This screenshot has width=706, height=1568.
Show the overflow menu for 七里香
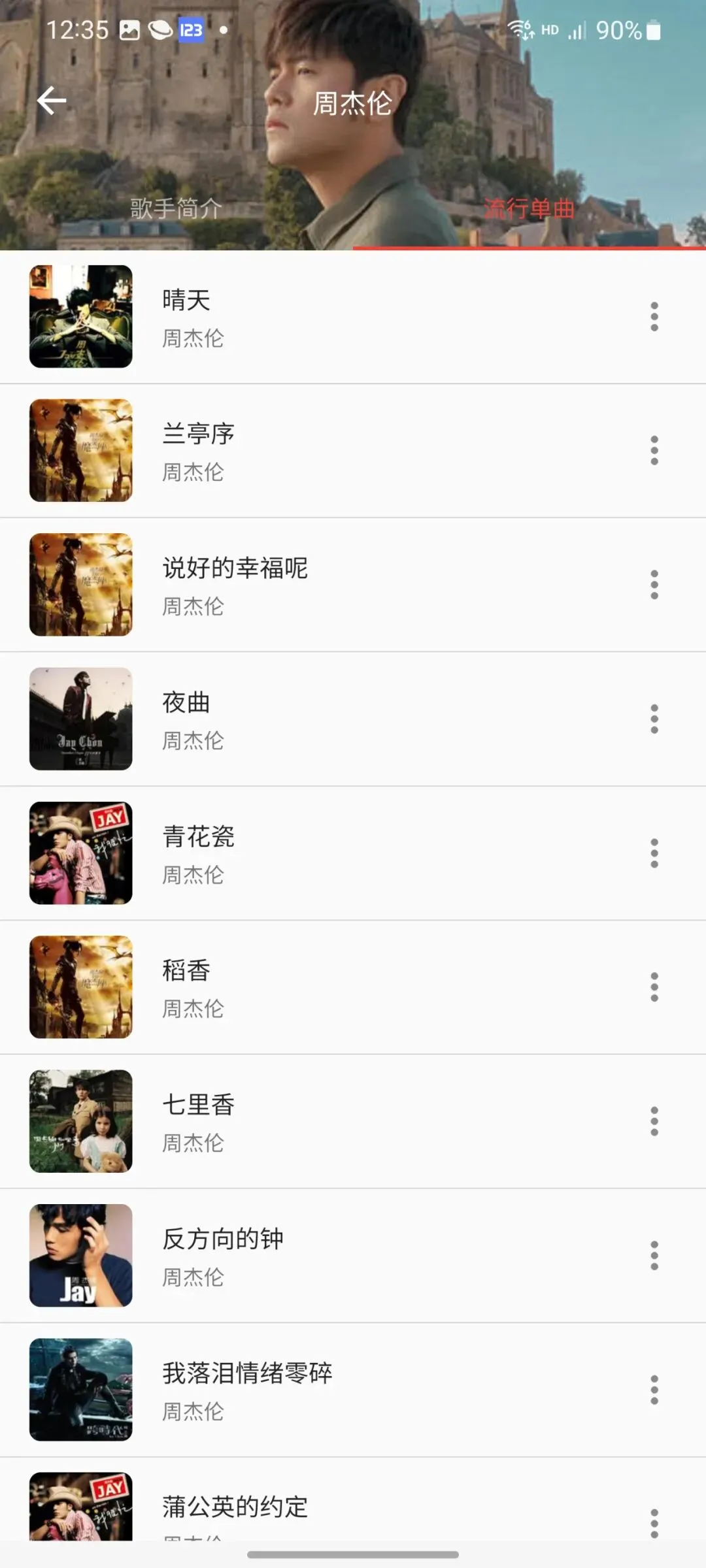tap(654, 1121)
